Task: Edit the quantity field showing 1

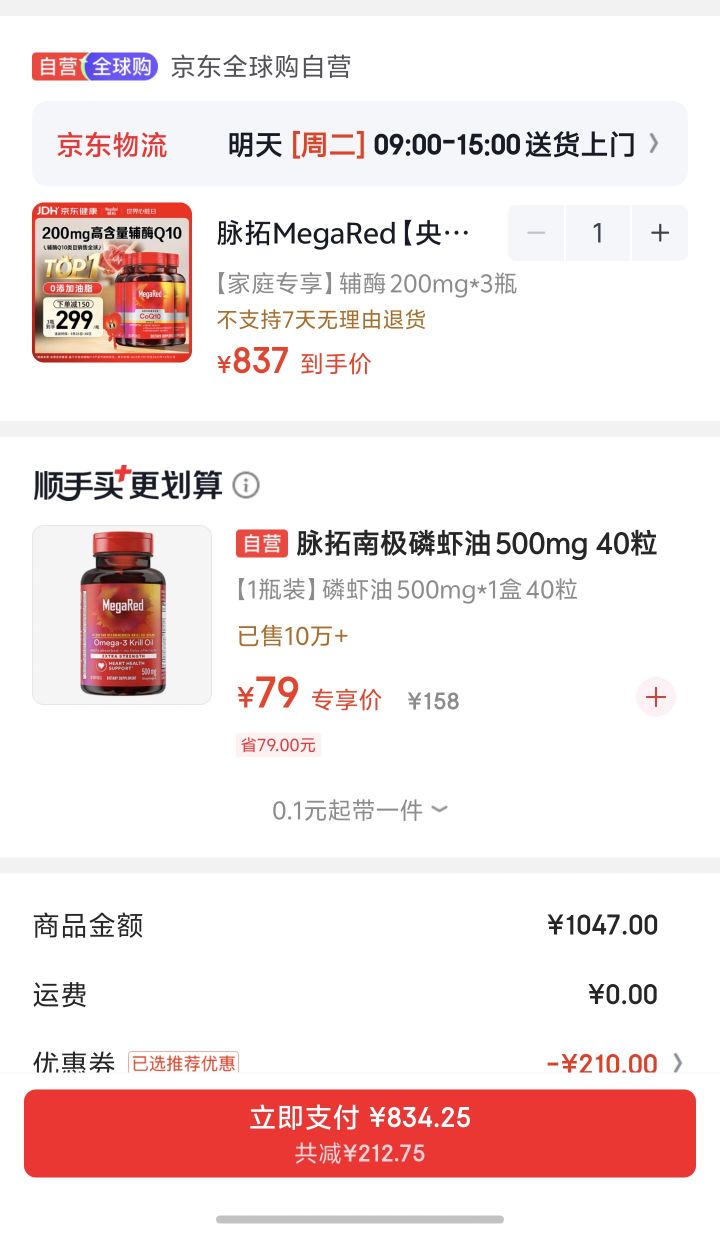Action: pos(598,233)
